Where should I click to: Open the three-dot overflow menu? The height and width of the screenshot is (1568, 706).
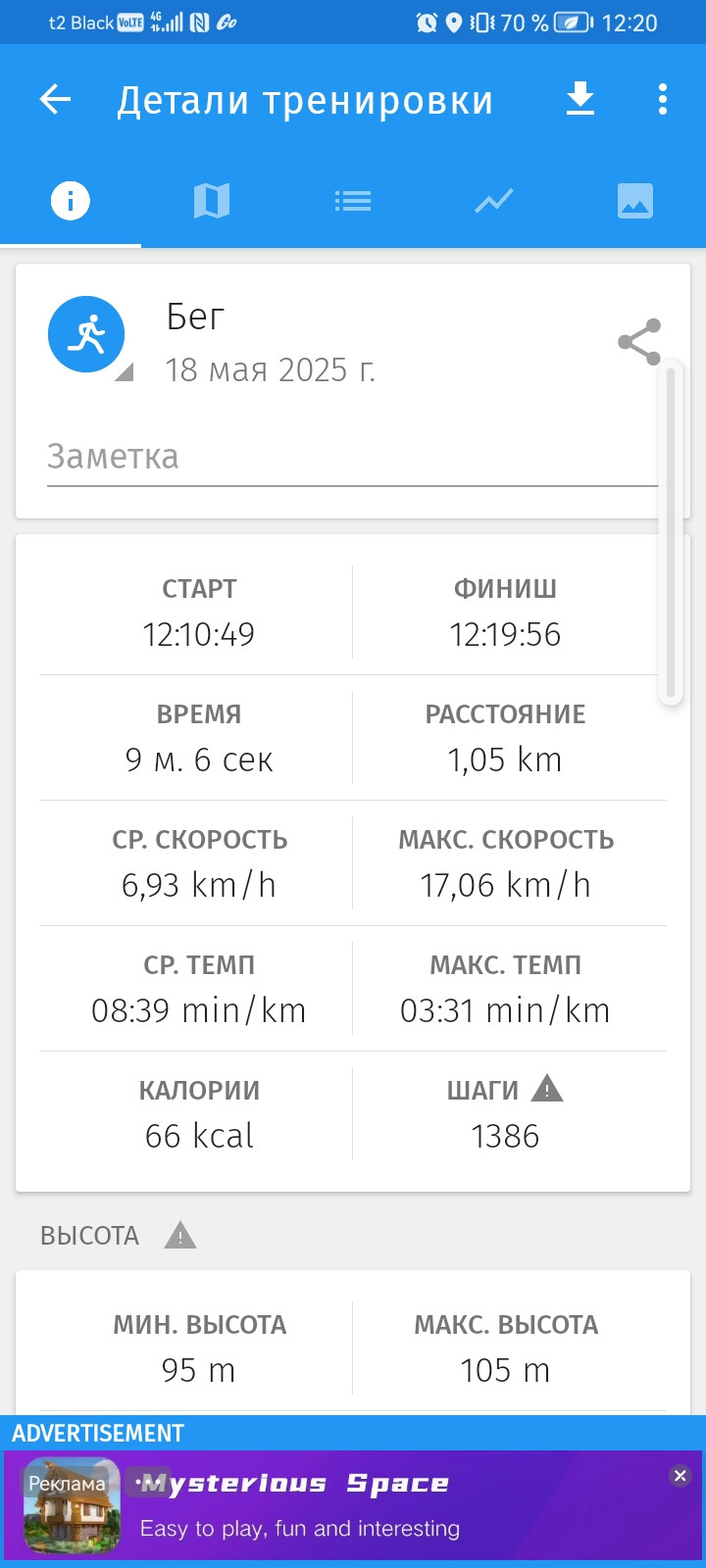tap(663, 99)
